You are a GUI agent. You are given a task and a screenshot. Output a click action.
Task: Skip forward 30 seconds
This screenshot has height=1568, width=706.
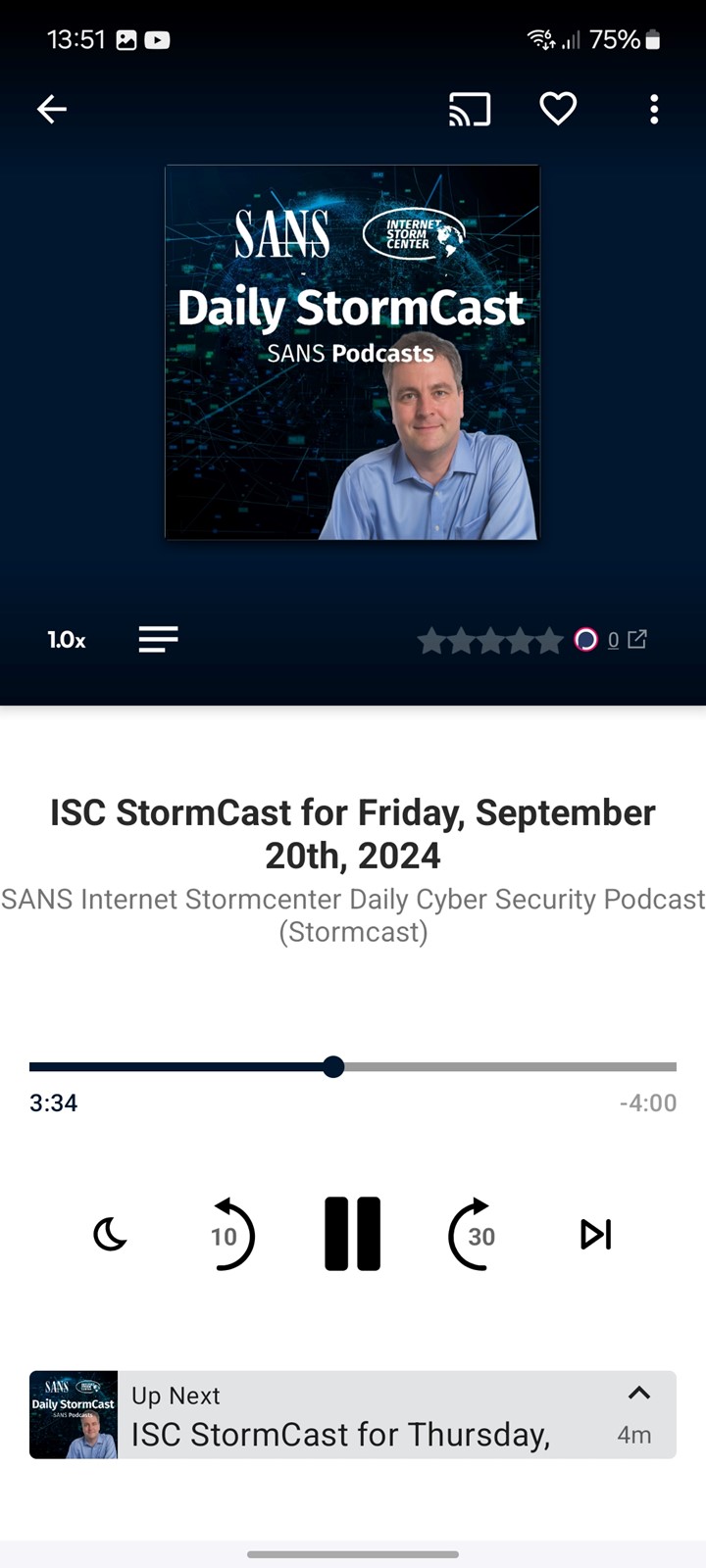(475, 1235)
